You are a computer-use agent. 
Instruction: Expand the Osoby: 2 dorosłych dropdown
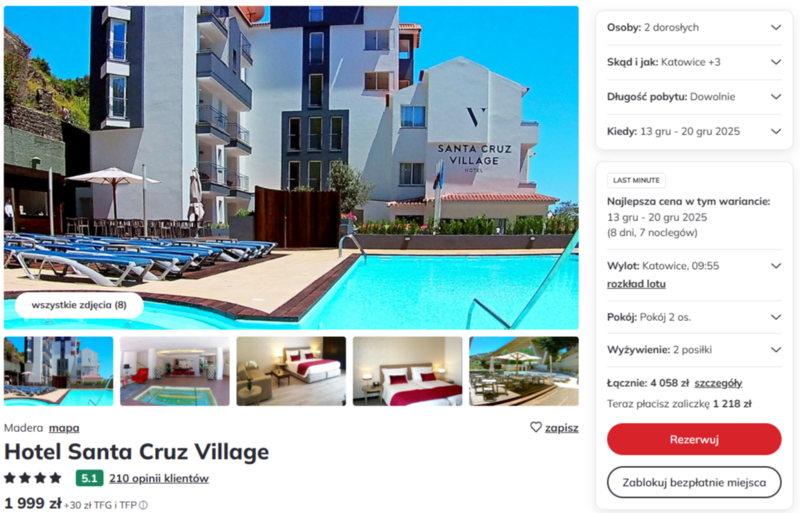693,27
